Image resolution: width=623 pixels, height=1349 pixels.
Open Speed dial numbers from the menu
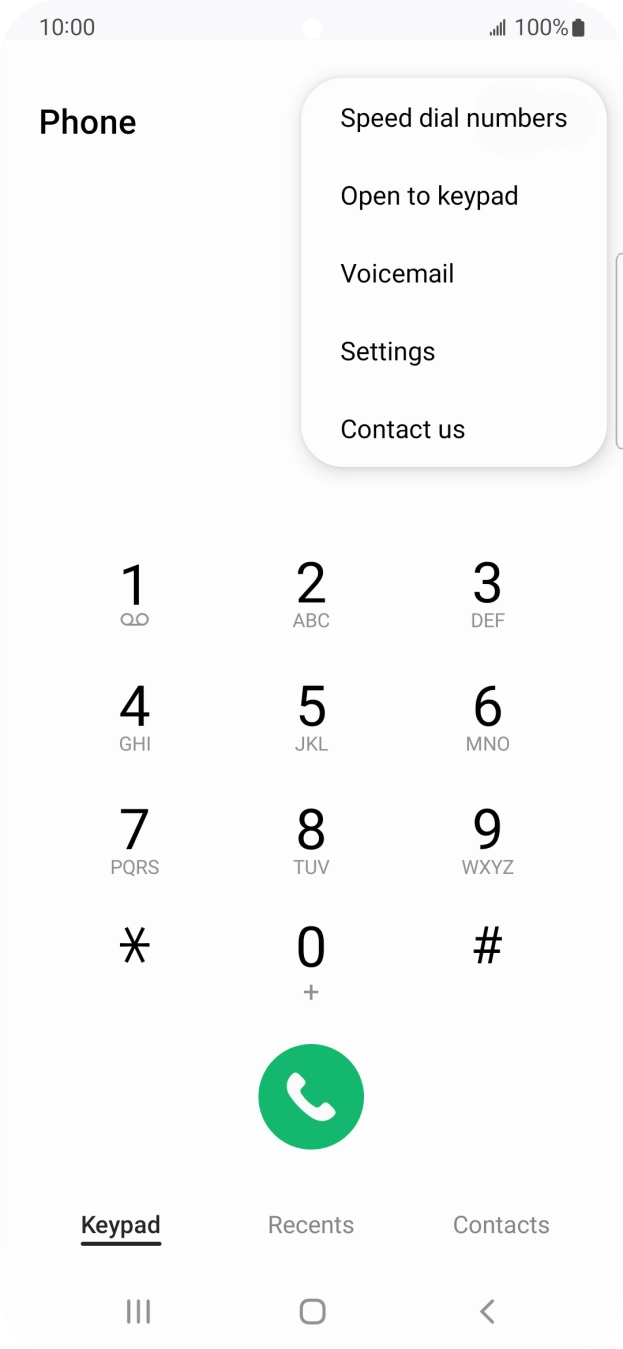click(x=453, y=118)
